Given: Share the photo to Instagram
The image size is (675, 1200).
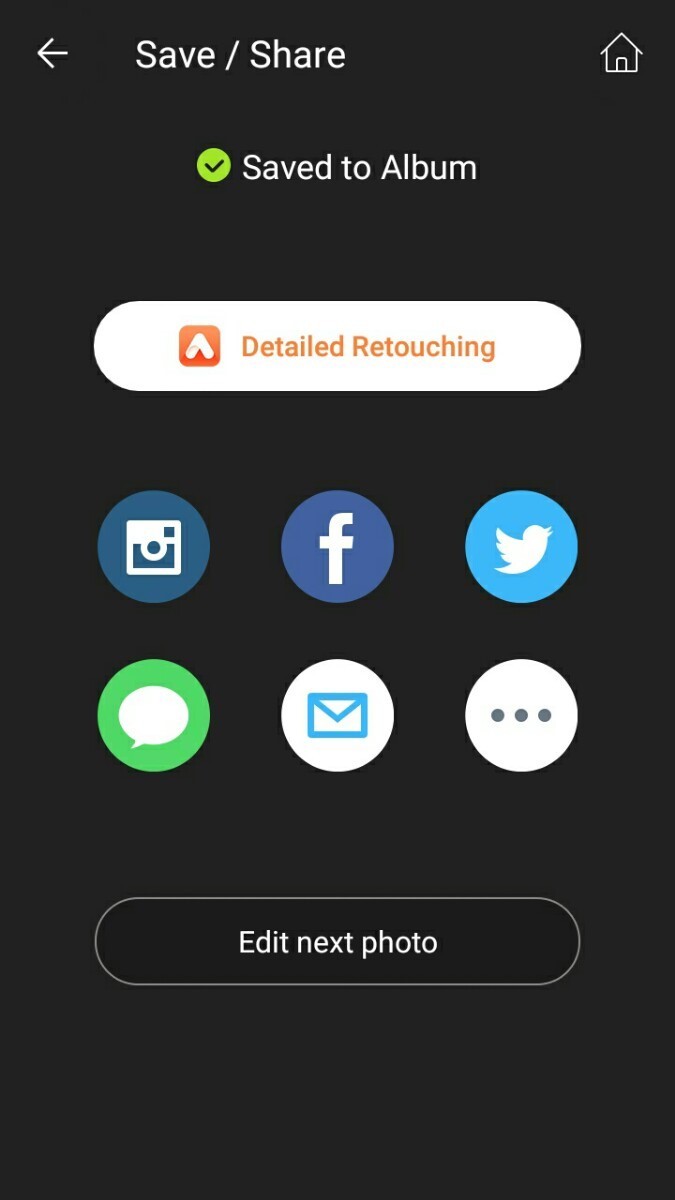Looking at the screenshot, I should [x=153, y=546].
